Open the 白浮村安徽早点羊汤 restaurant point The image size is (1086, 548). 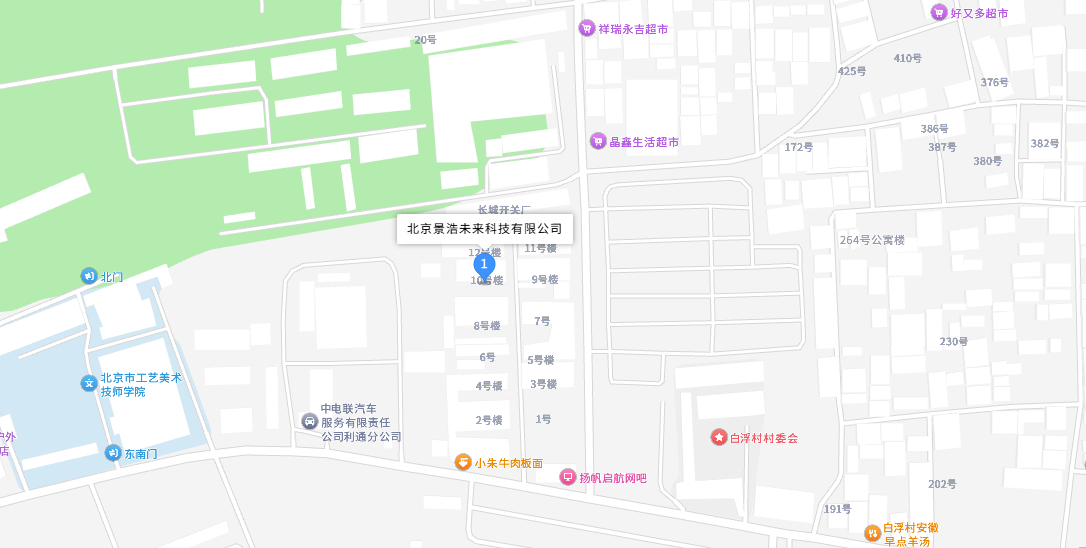click(872, 534)
